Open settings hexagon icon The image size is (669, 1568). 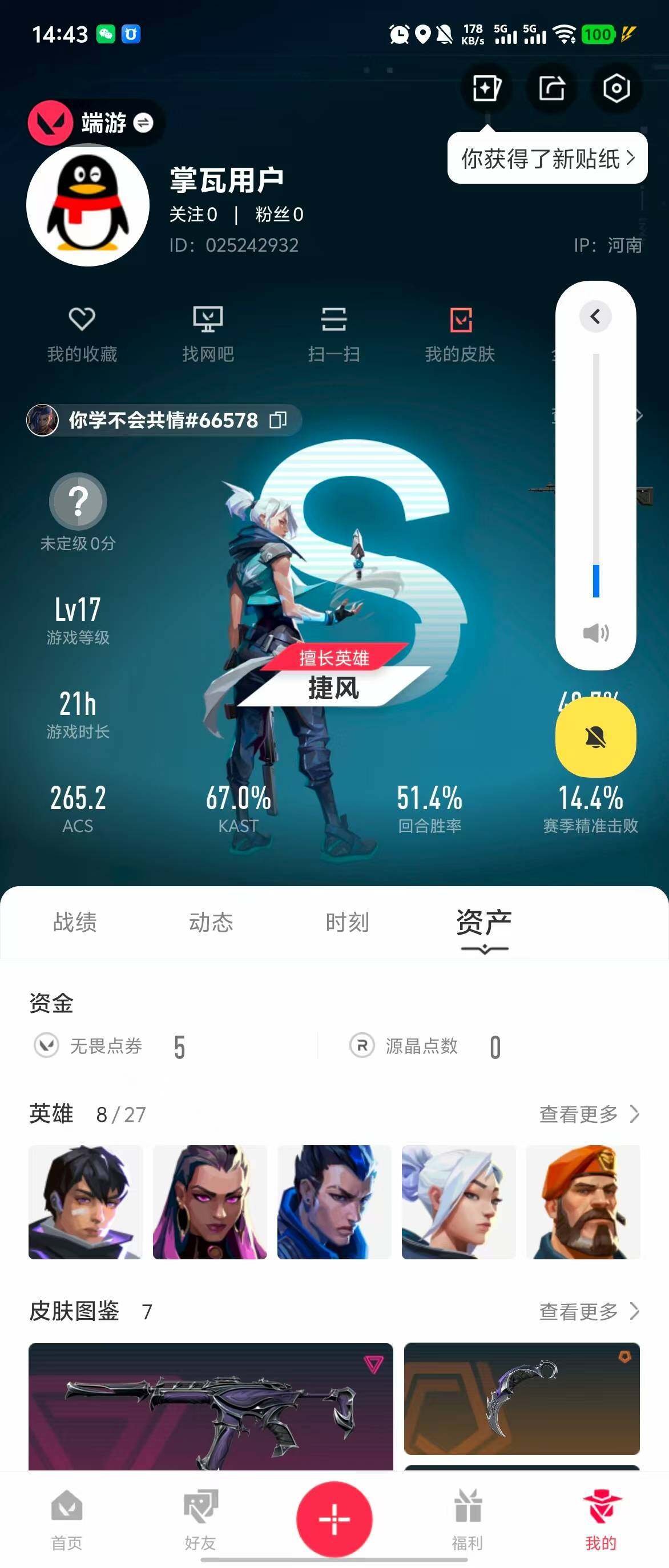(x=615, y=89)
